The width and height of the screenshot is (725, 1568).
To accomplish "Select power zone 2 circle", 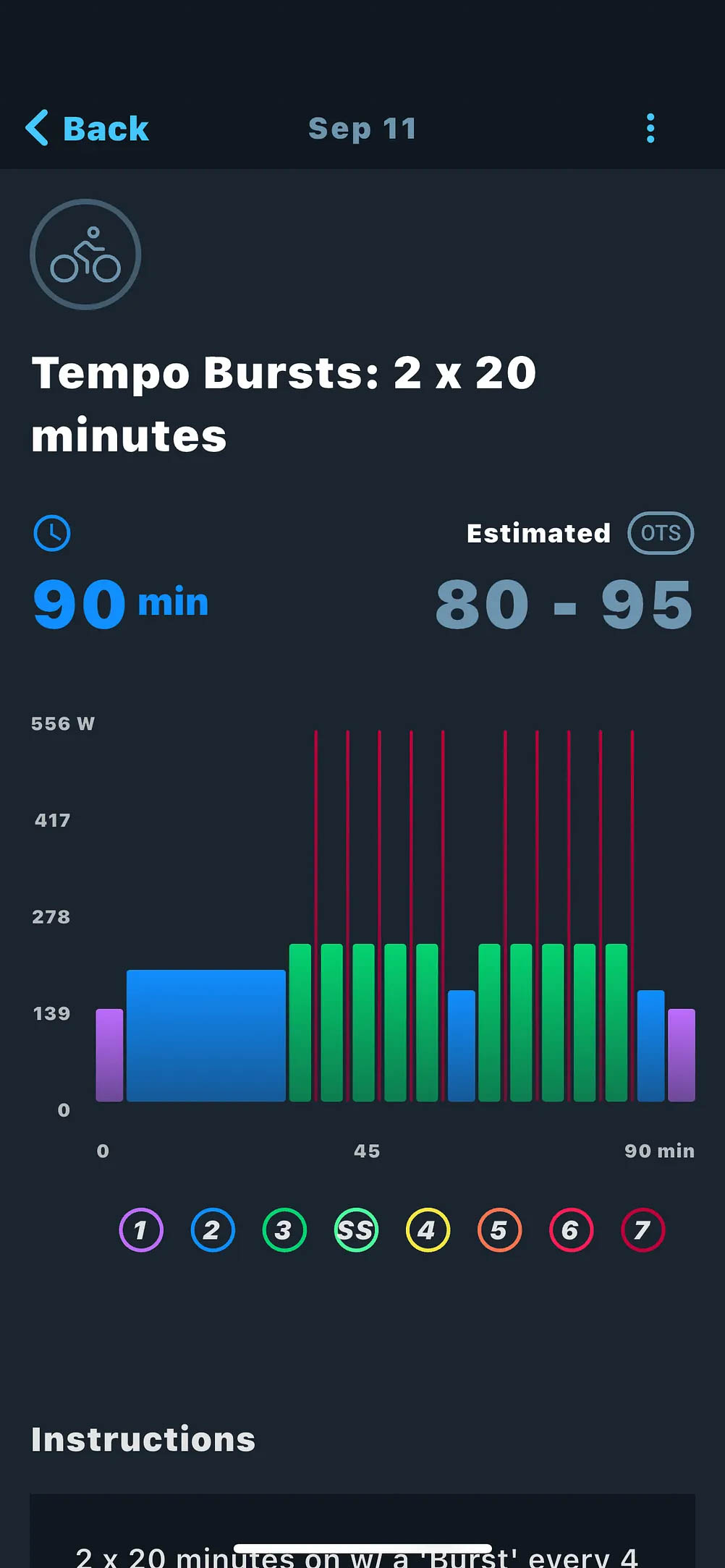I will (213, 1230).
